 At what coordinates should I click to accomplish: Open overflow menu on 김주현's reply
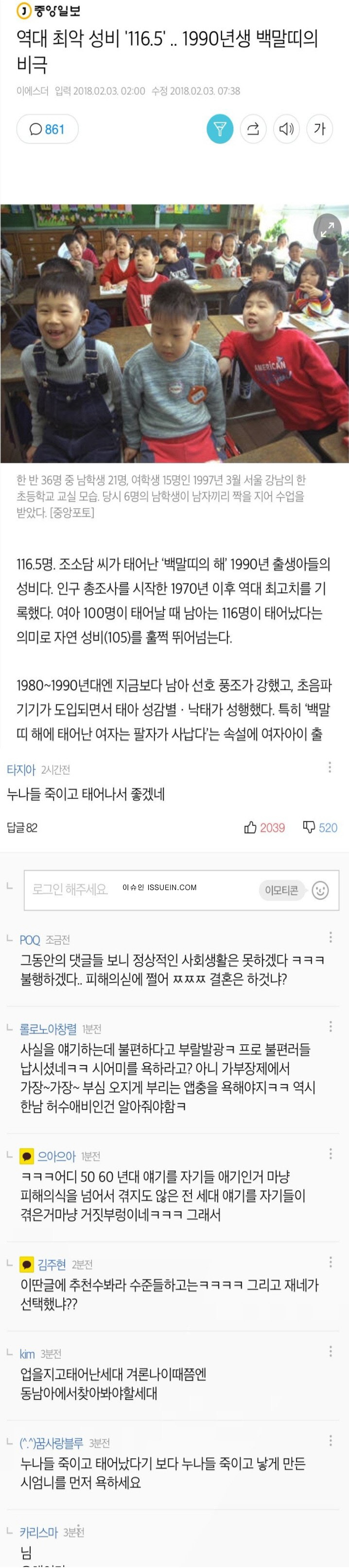click(331, 1262)
